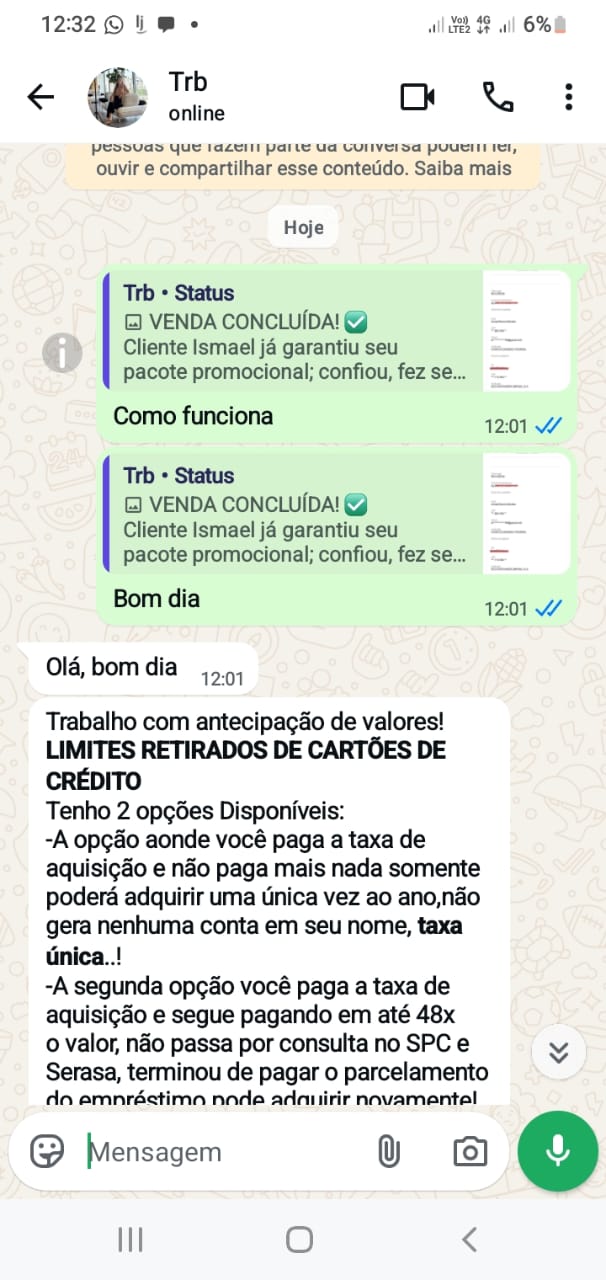Image resolution: width=606 pixels, height=1280 pixels.
Task: Open Trb's contact profile
Action: click(196, 96)
